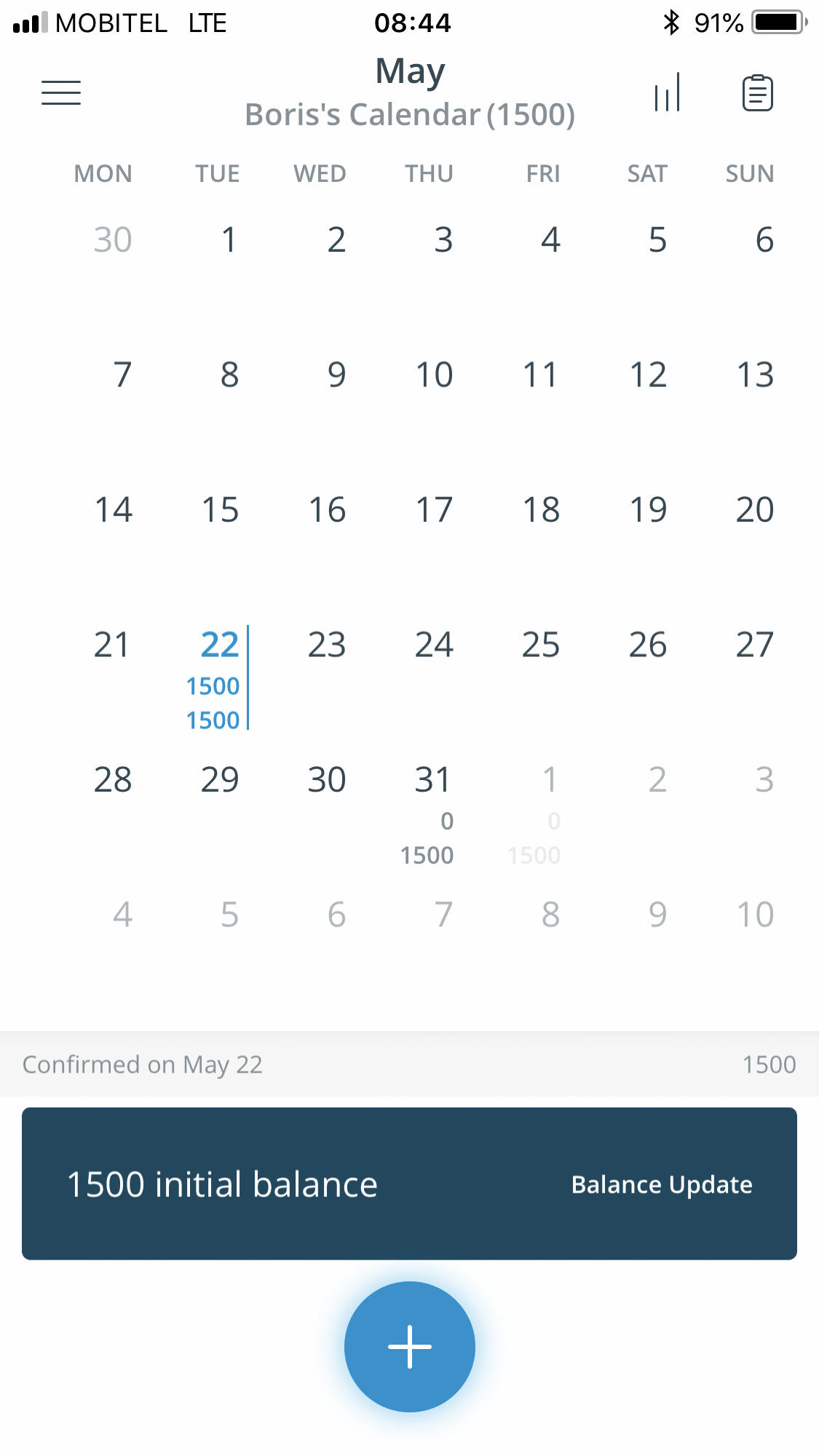Viewport: 819px width, 1456px height.
Task: Select May 15 on the calendar
Action: tap(220, 509)
